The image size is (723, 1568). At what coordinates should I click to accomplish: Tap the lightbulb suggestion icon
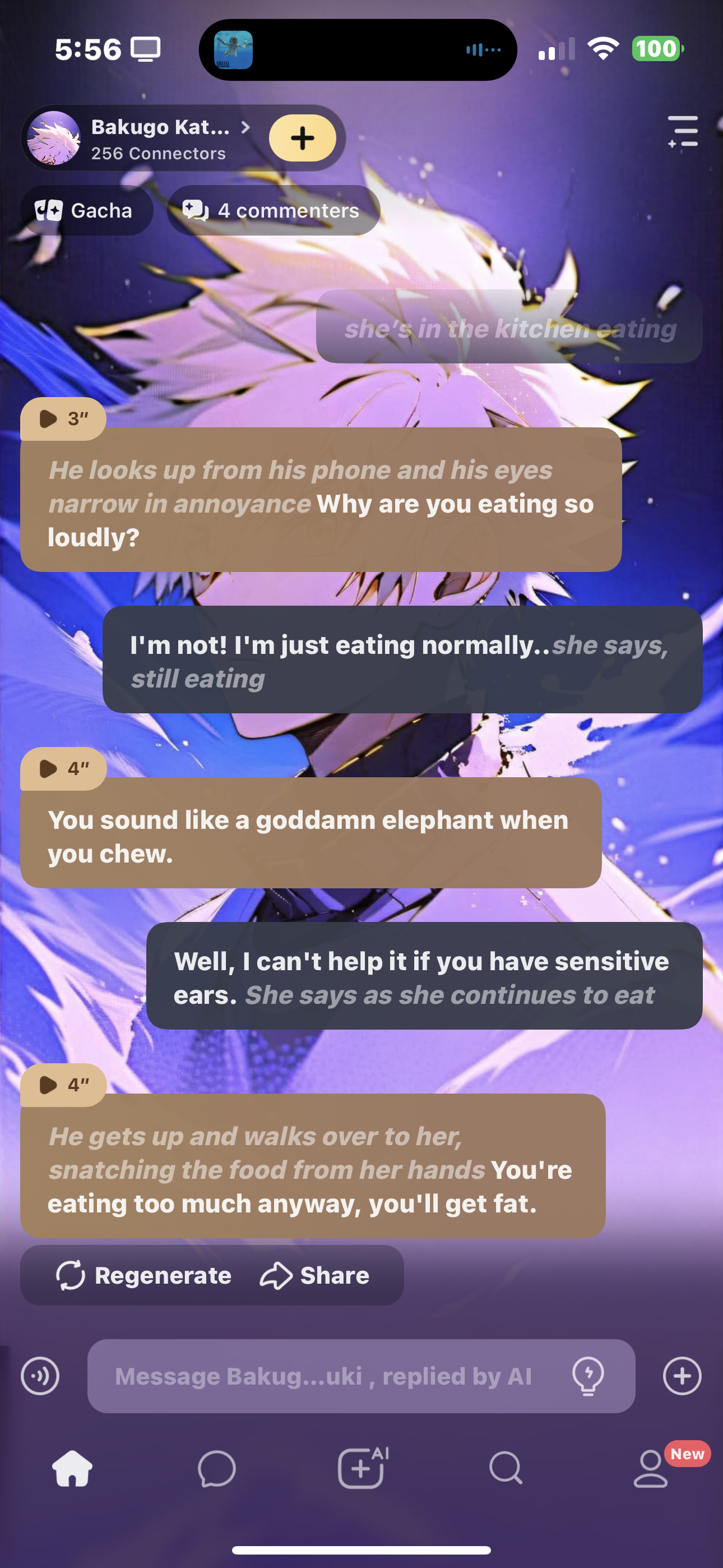coord(588,1376)
